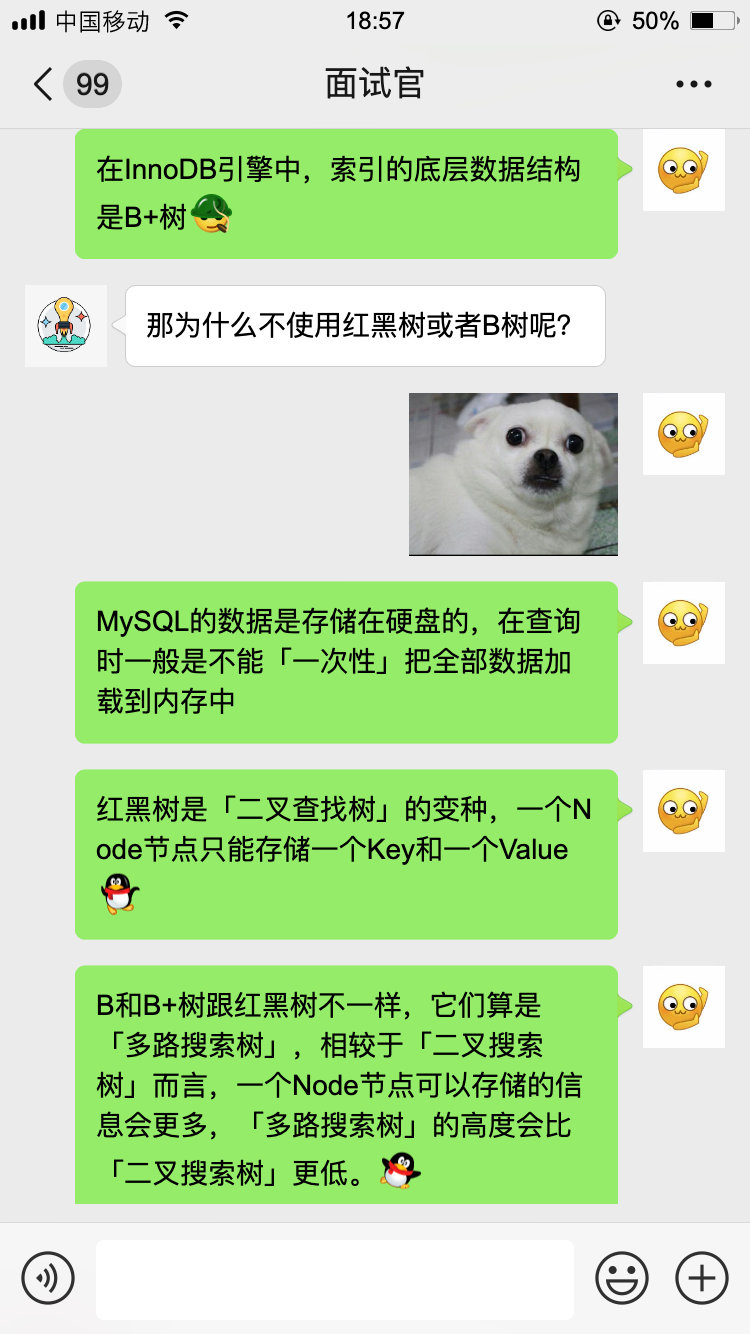Open the interviewer's rocket avatar profile

(65, 325)
